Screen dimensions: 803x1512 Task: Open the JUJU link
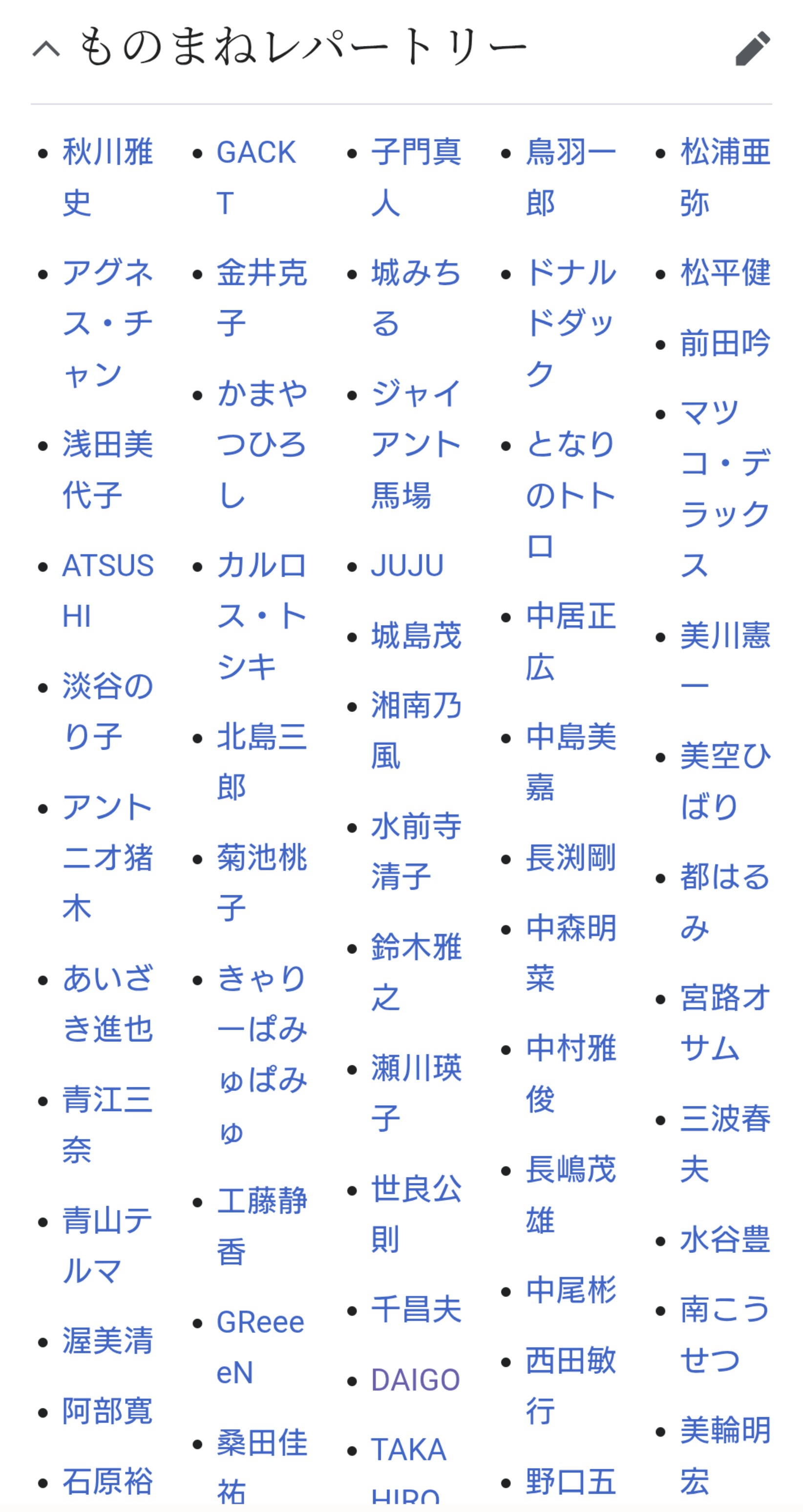pyautogui.click(x=407, y=566)
